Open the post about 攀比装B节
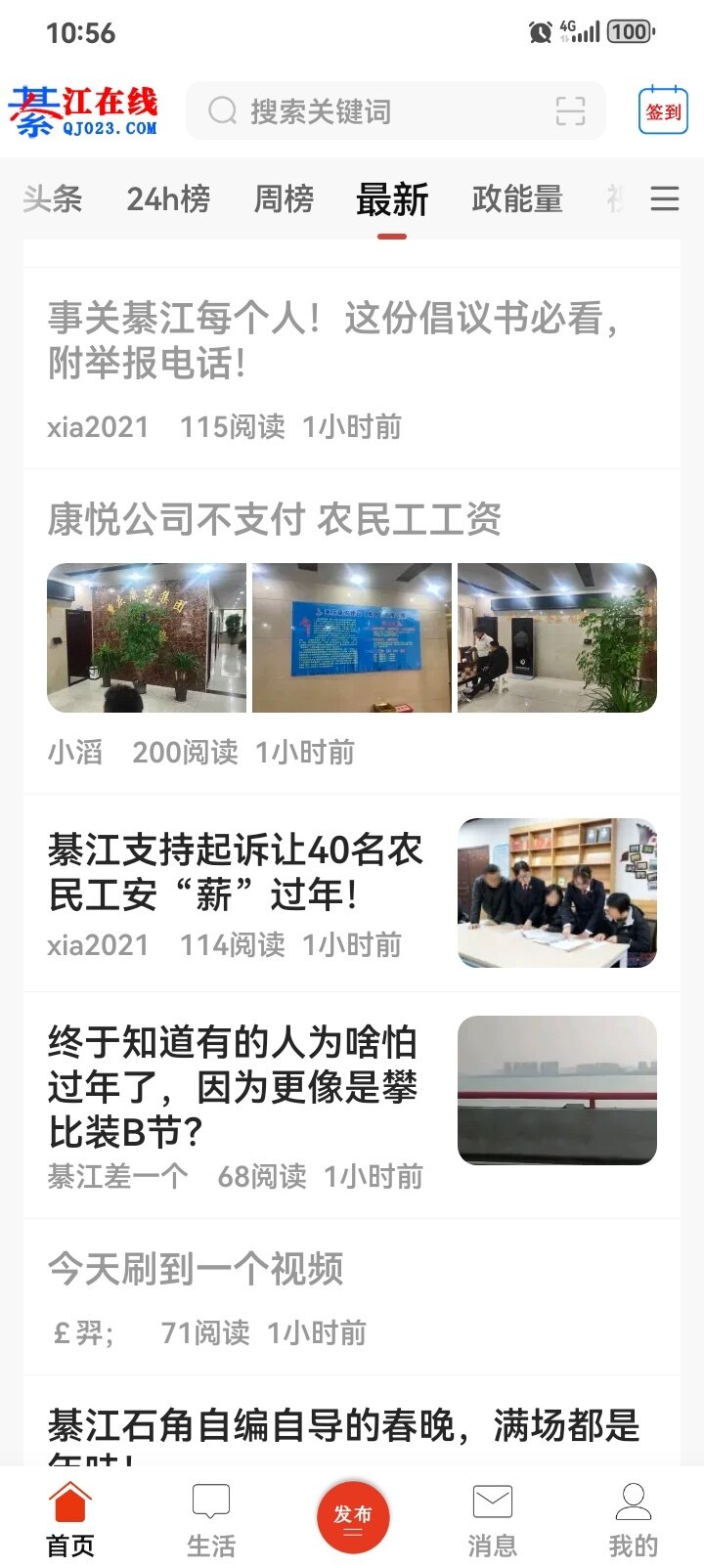704x1568 pixels. click(x=233, y=1087)
